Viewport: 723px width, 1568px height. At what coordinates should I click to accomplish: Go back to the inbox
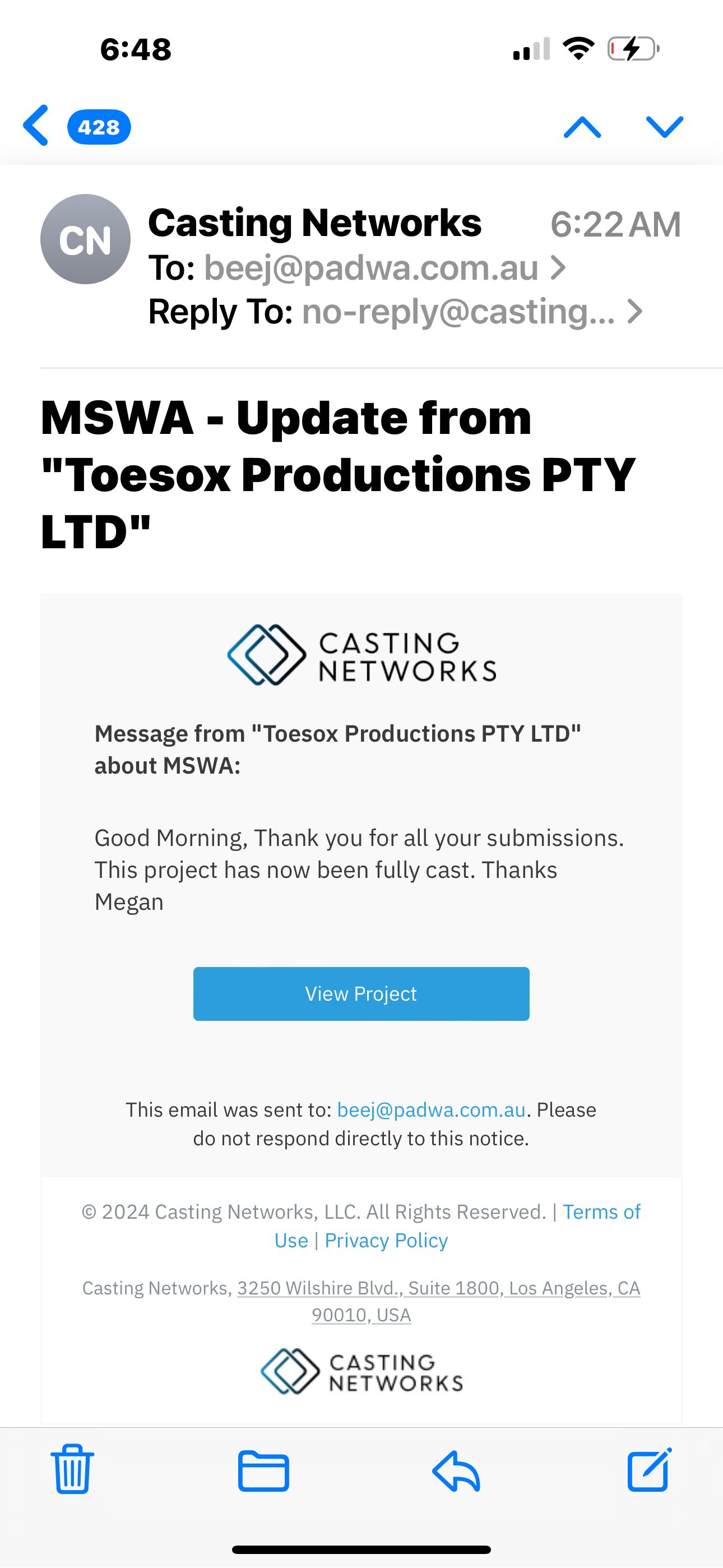[x=36, y=126]
